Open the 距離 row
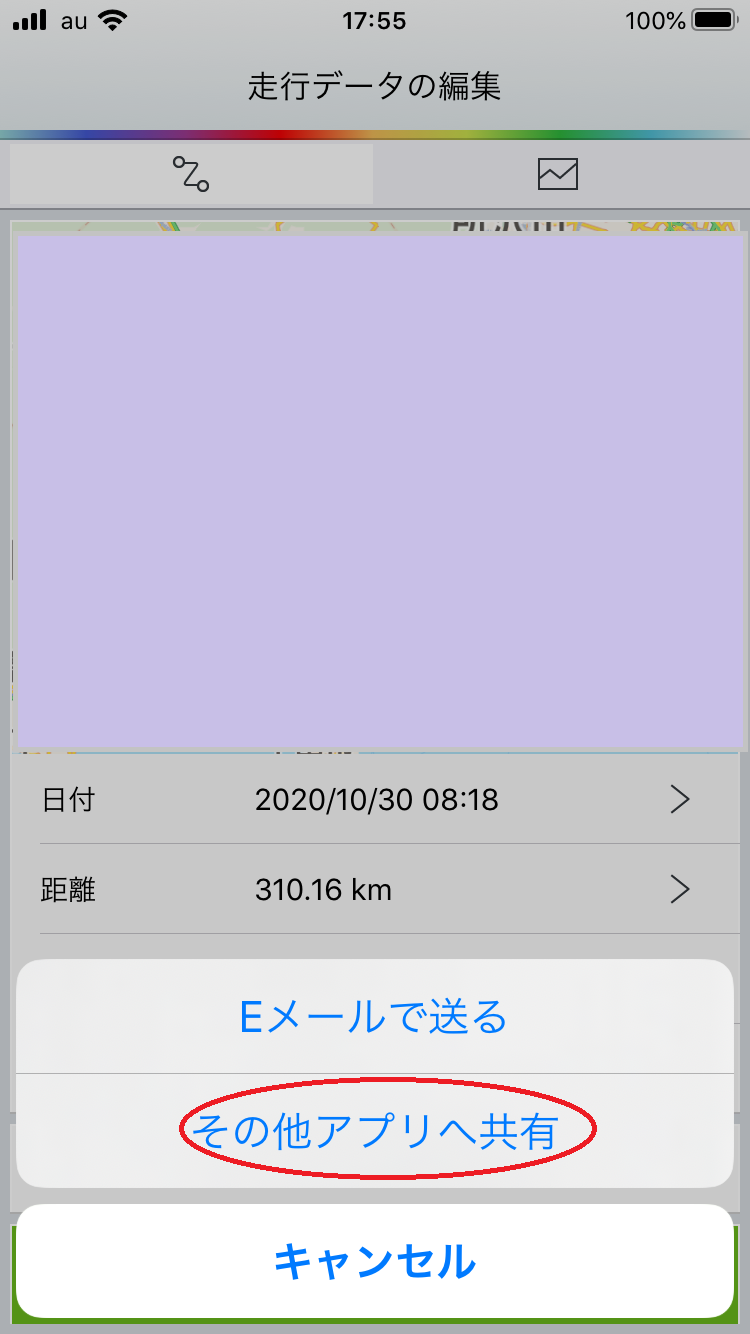The height and width of the screenshot is (1334, 750). click(375, 889)
